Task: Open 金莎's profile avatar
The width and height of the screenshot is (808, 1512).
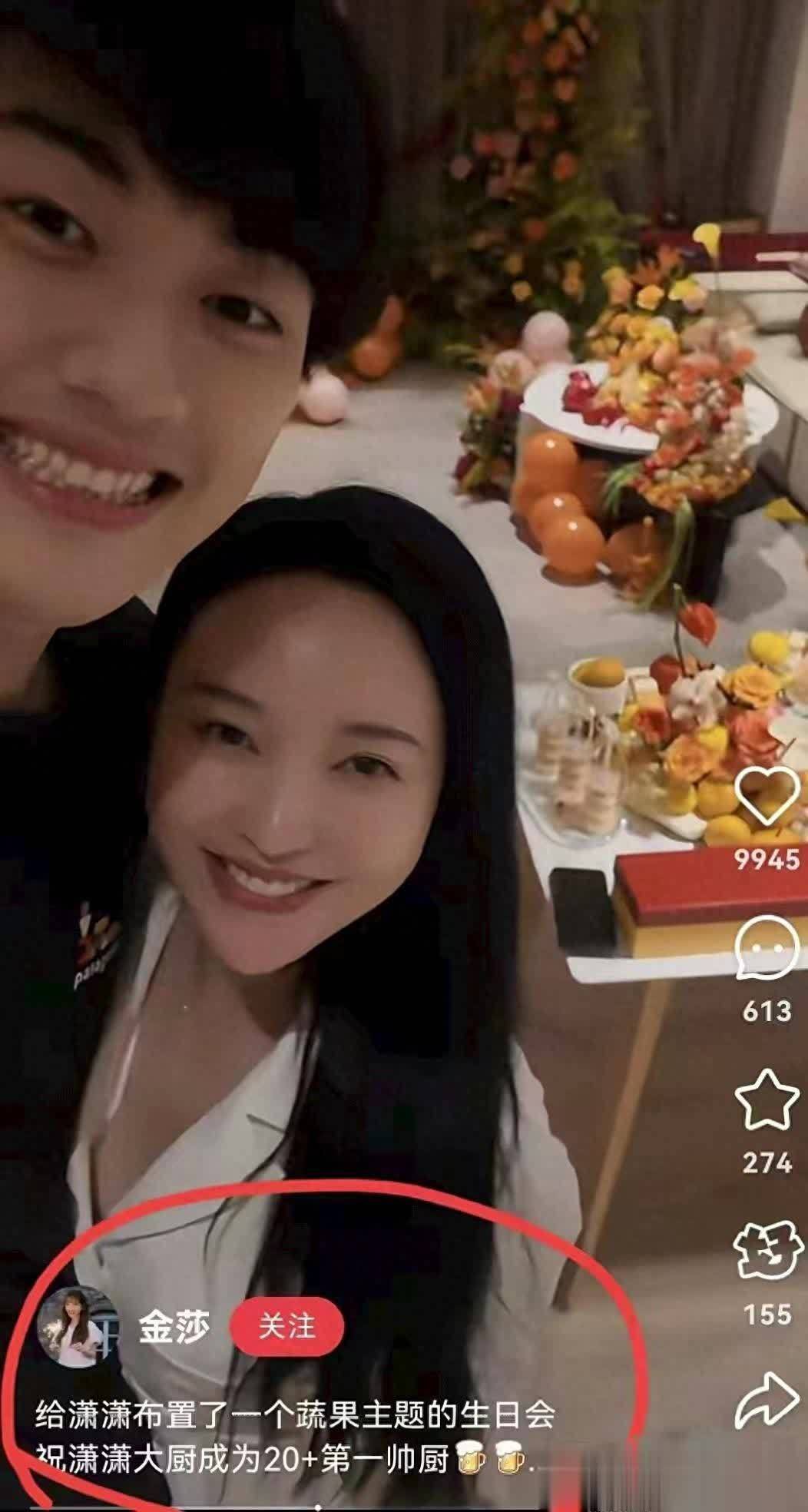Action: pyautogui.click(x=78, y=1327)
